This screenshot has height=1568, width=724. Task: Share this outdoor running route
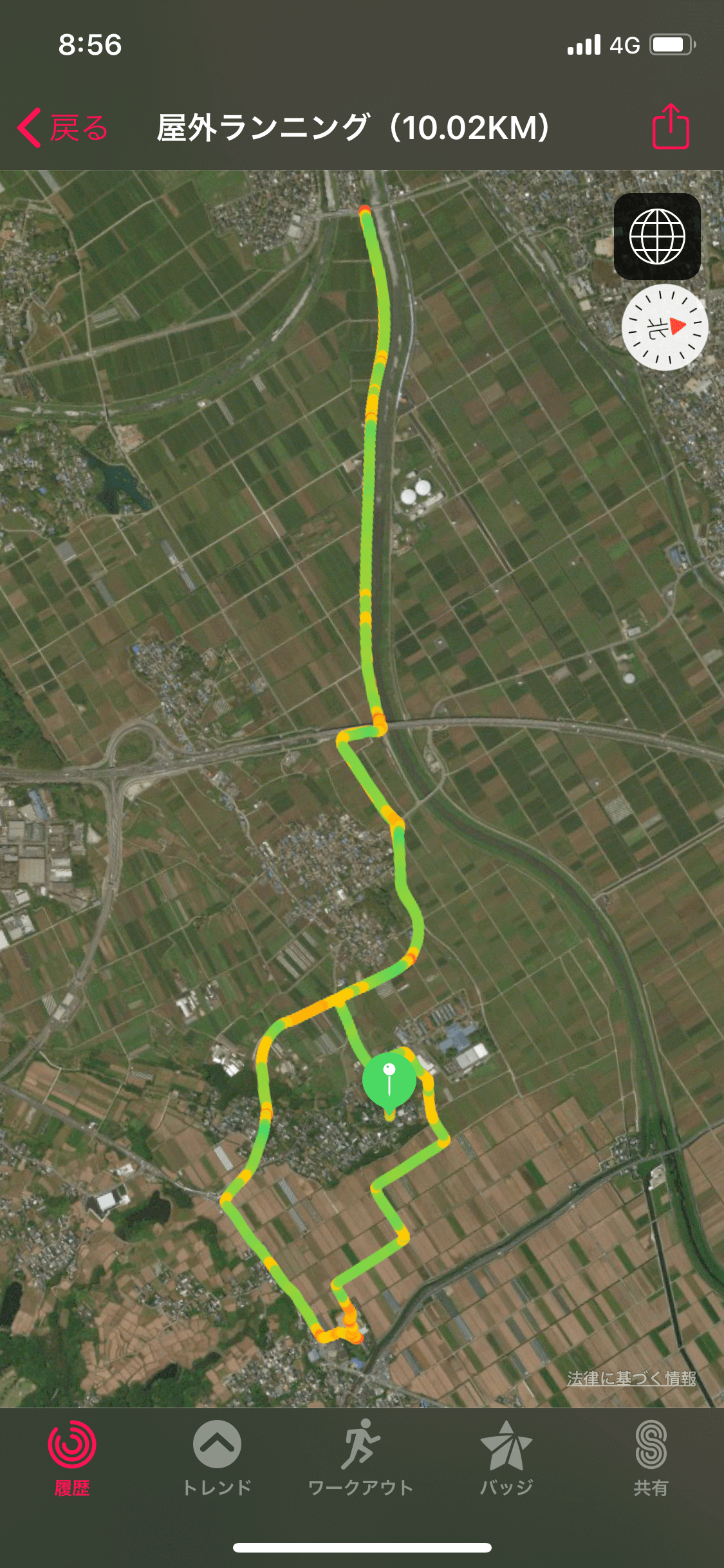671,127
